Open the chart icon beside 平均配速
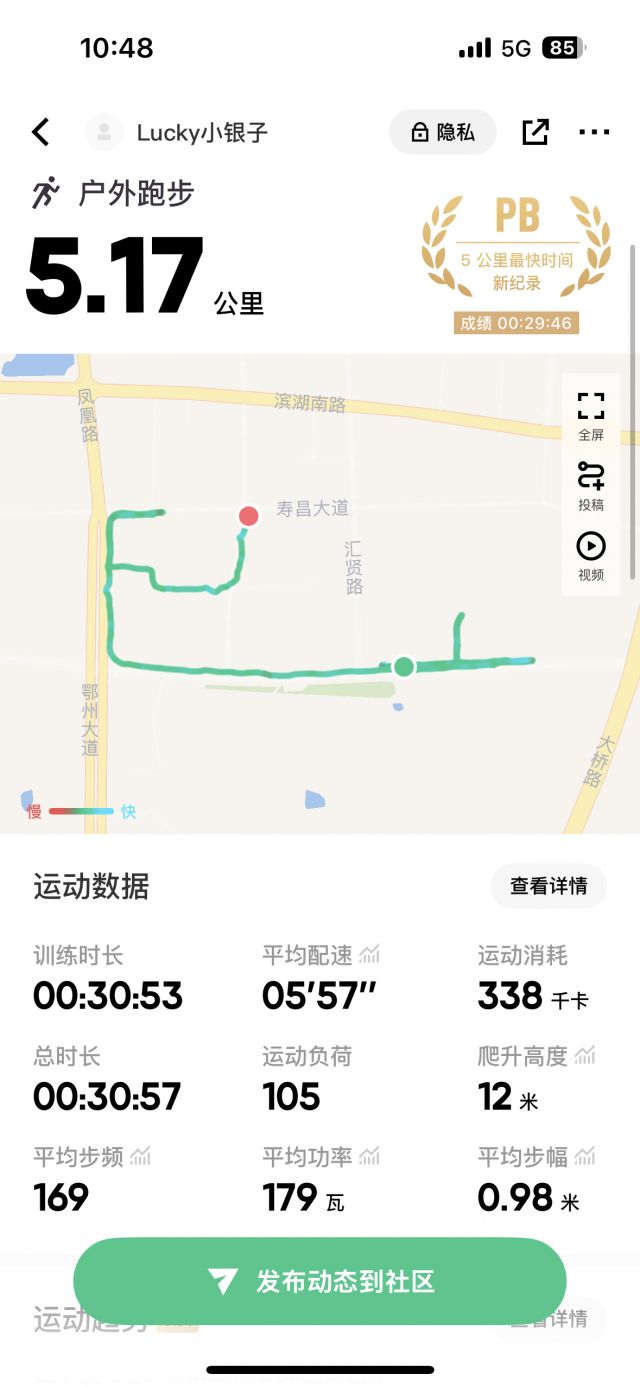Screen dimensions: 640x1387 coord(370,955)
